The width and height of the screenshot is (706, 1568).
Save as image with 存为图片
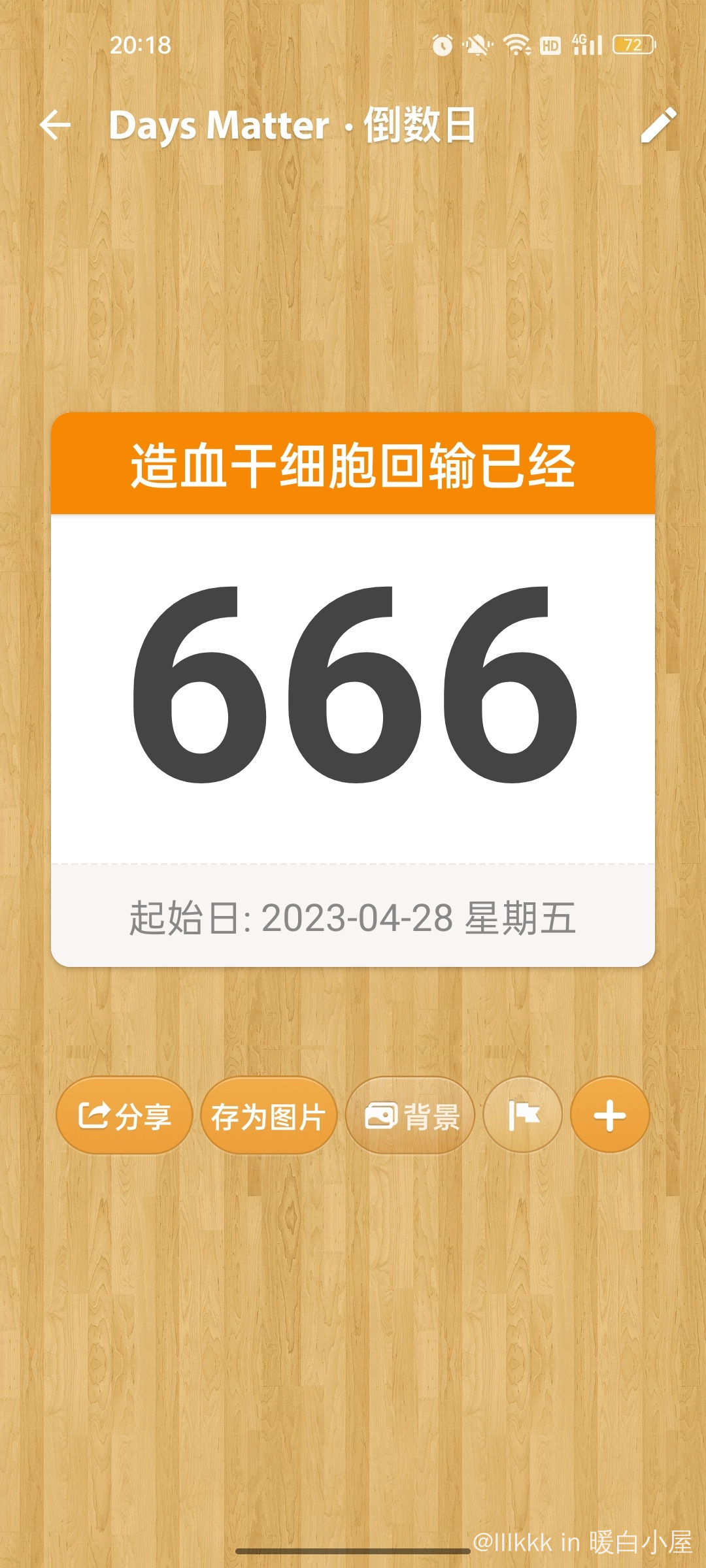(x=268, y=1115)
